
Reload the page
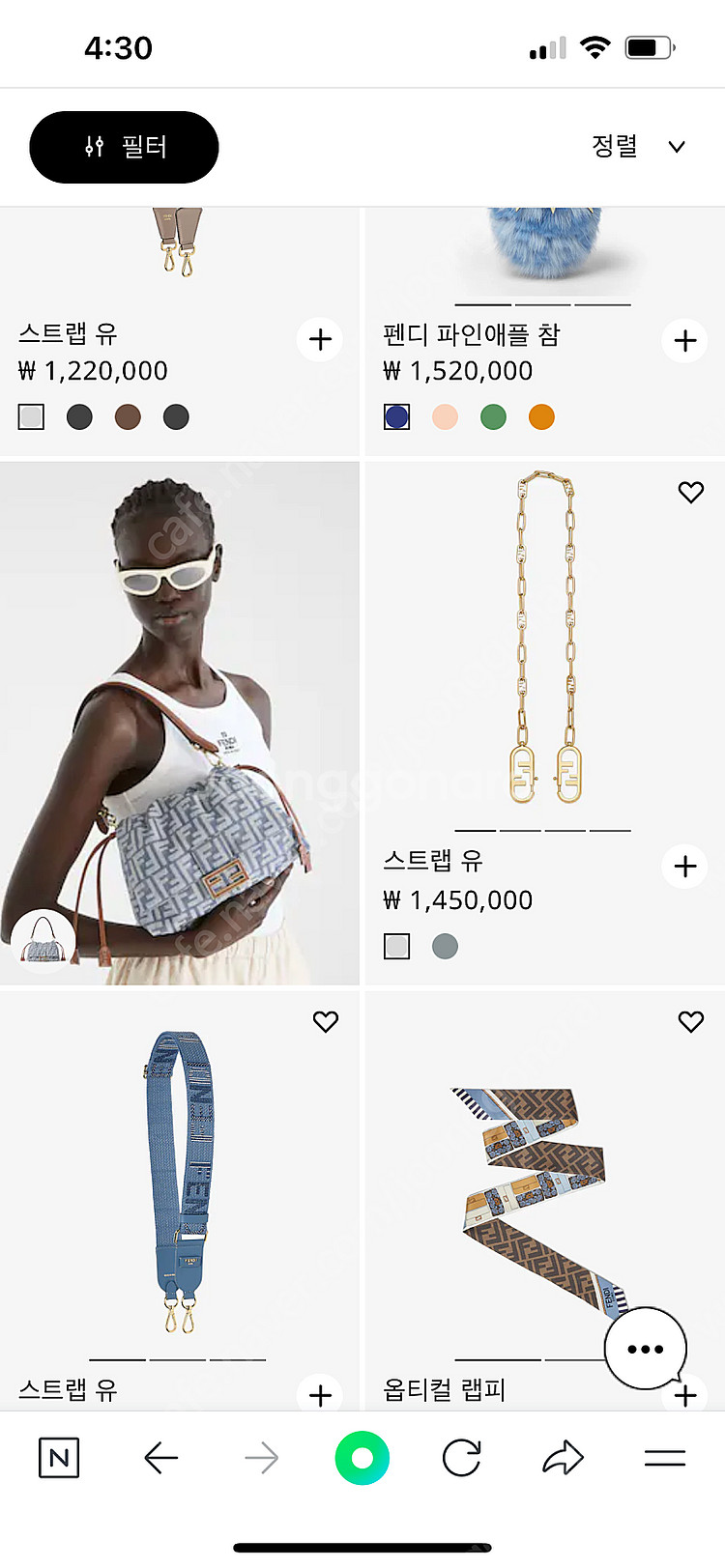tap(462, 1458)
